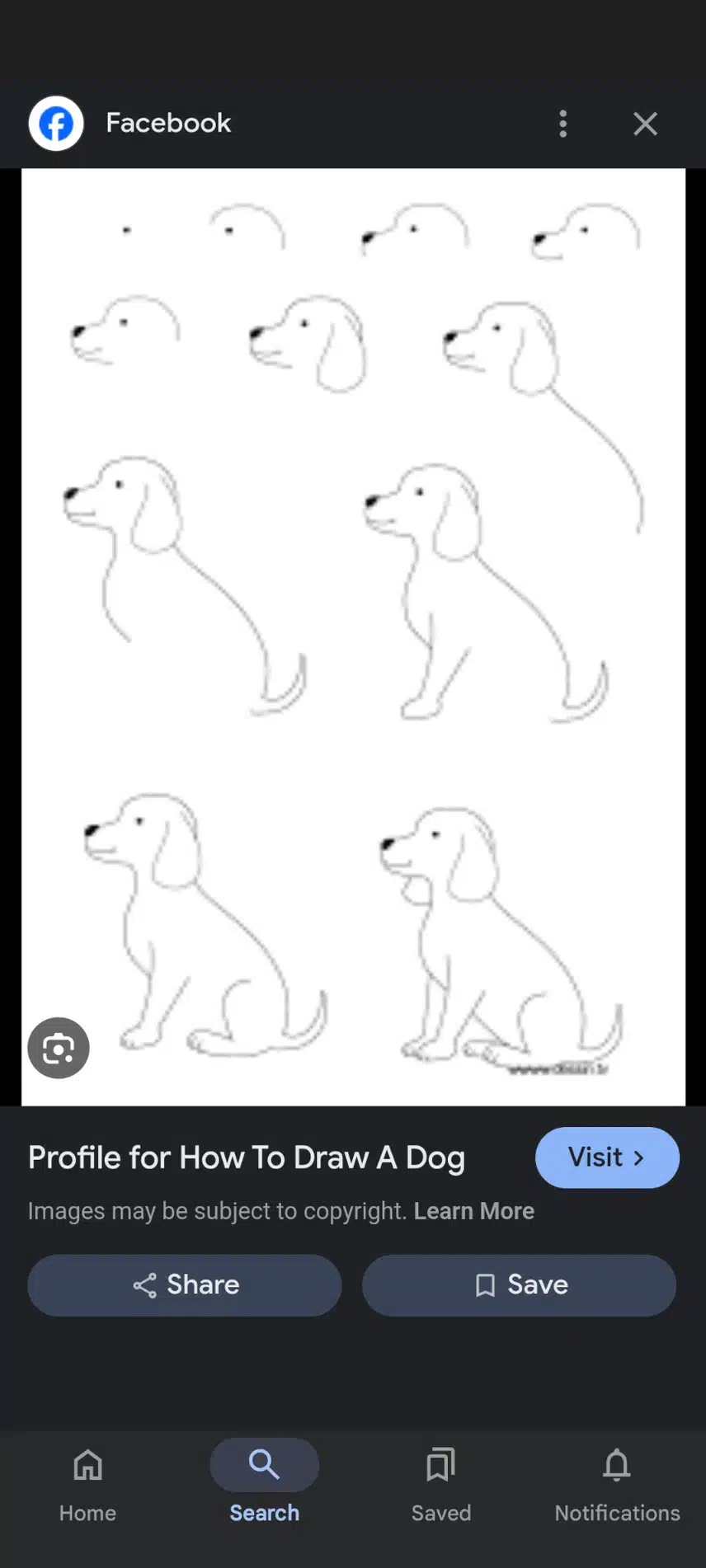The image size is (706, 1568).
Task: Close the image viewer
Action: pos(645,124)
